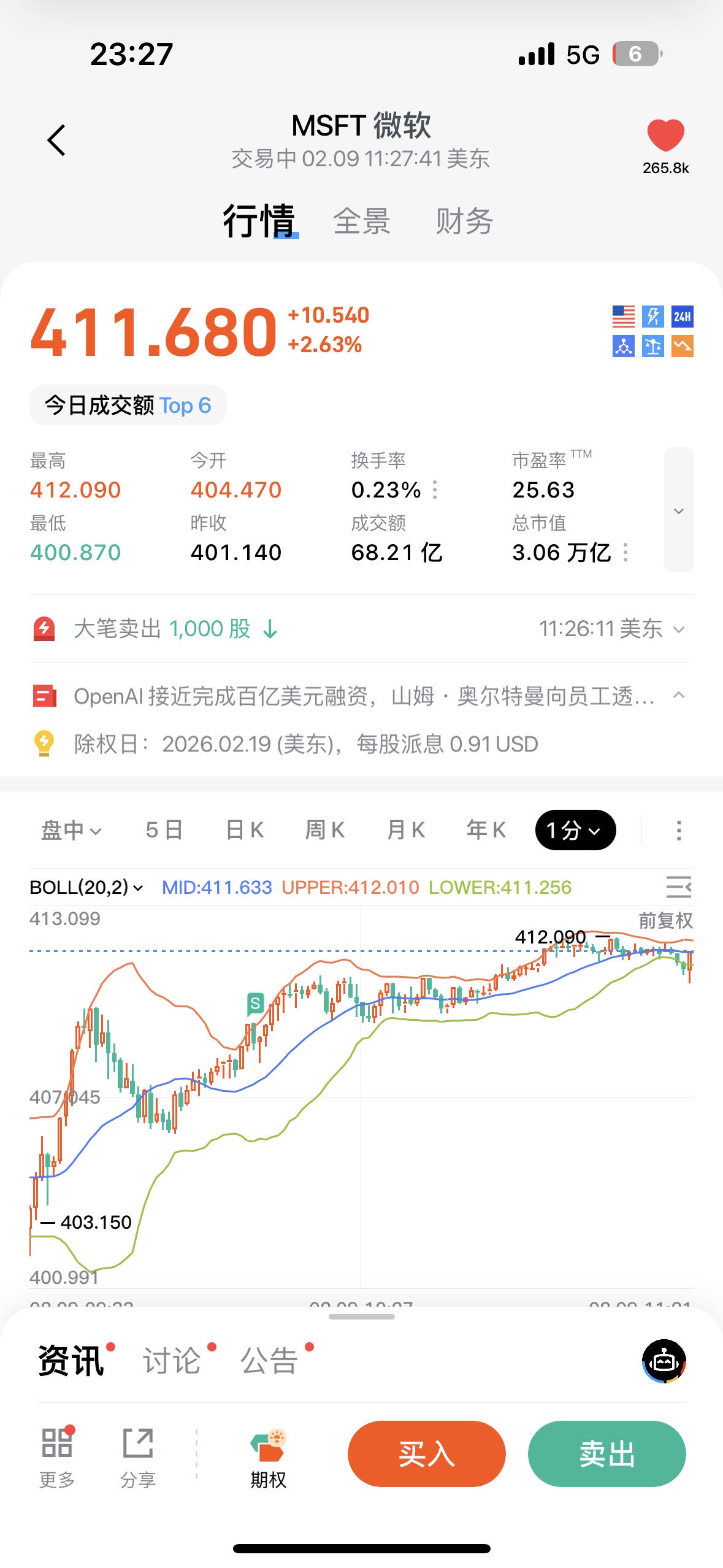
Task: Open the OpenAI 融资 news headline
Action: click(363, 696)
